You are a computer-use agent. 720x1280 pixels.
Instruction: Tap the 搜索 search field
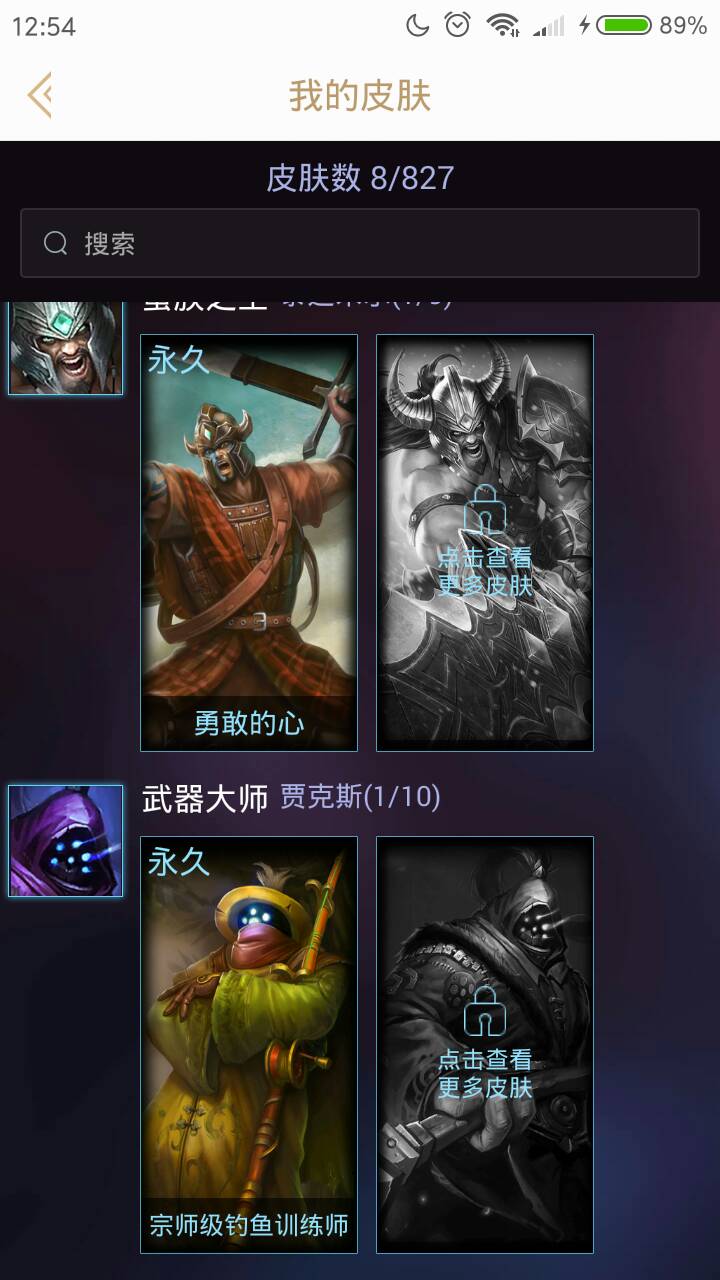360,243
